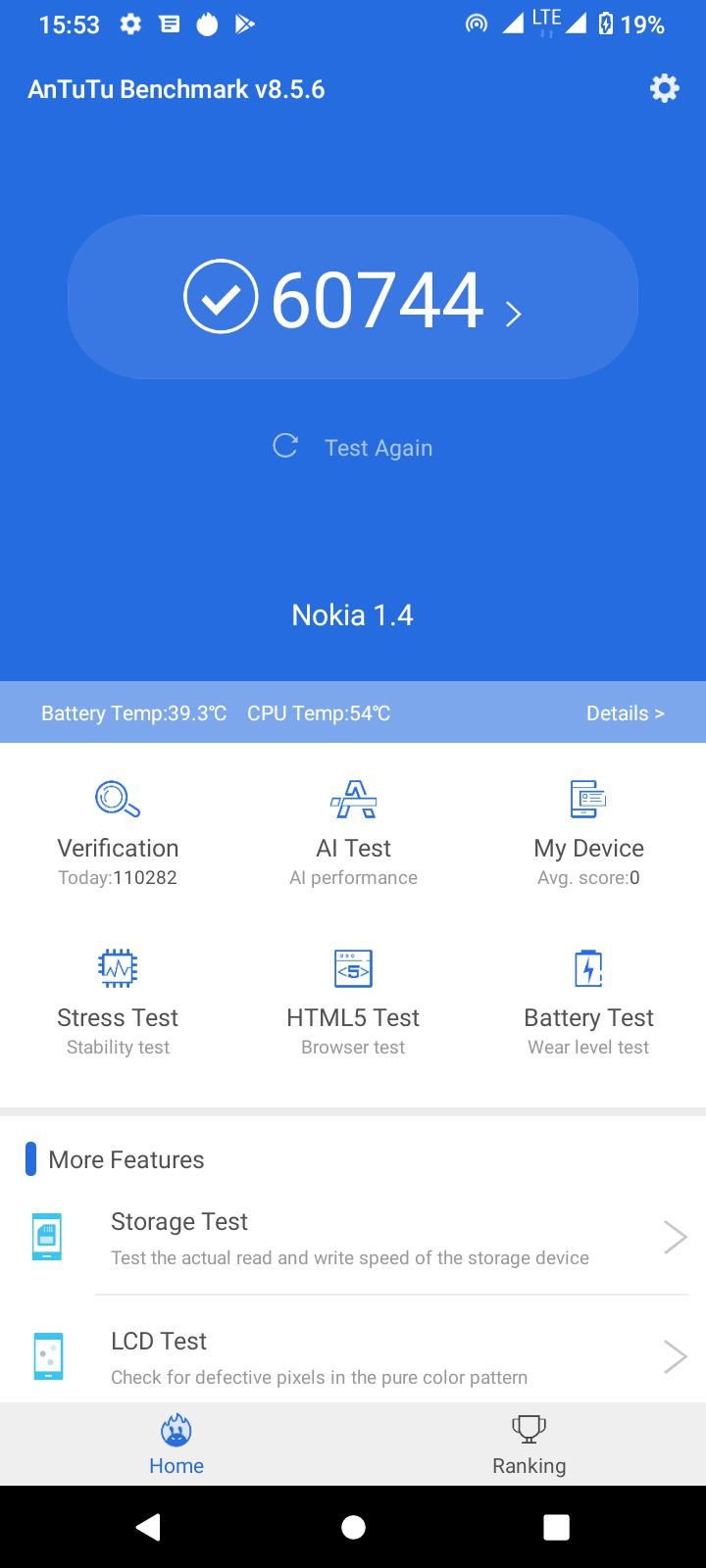Go back using system back button
This screenshot has height=1568, width=706.
coord(148,1527)
